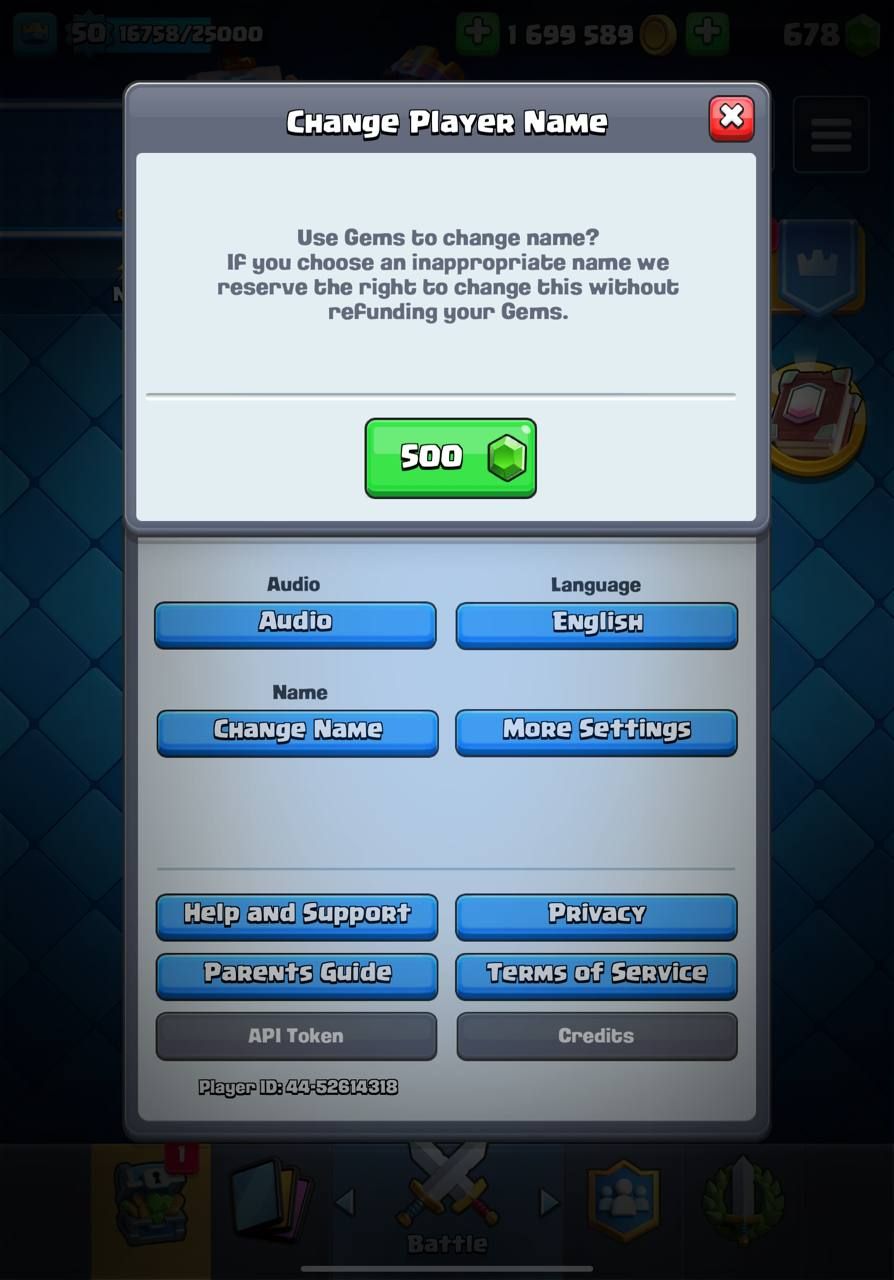Tap the Change Name button
The width and height of the screenshot is (894, 1280).
[x=297, y=732]
